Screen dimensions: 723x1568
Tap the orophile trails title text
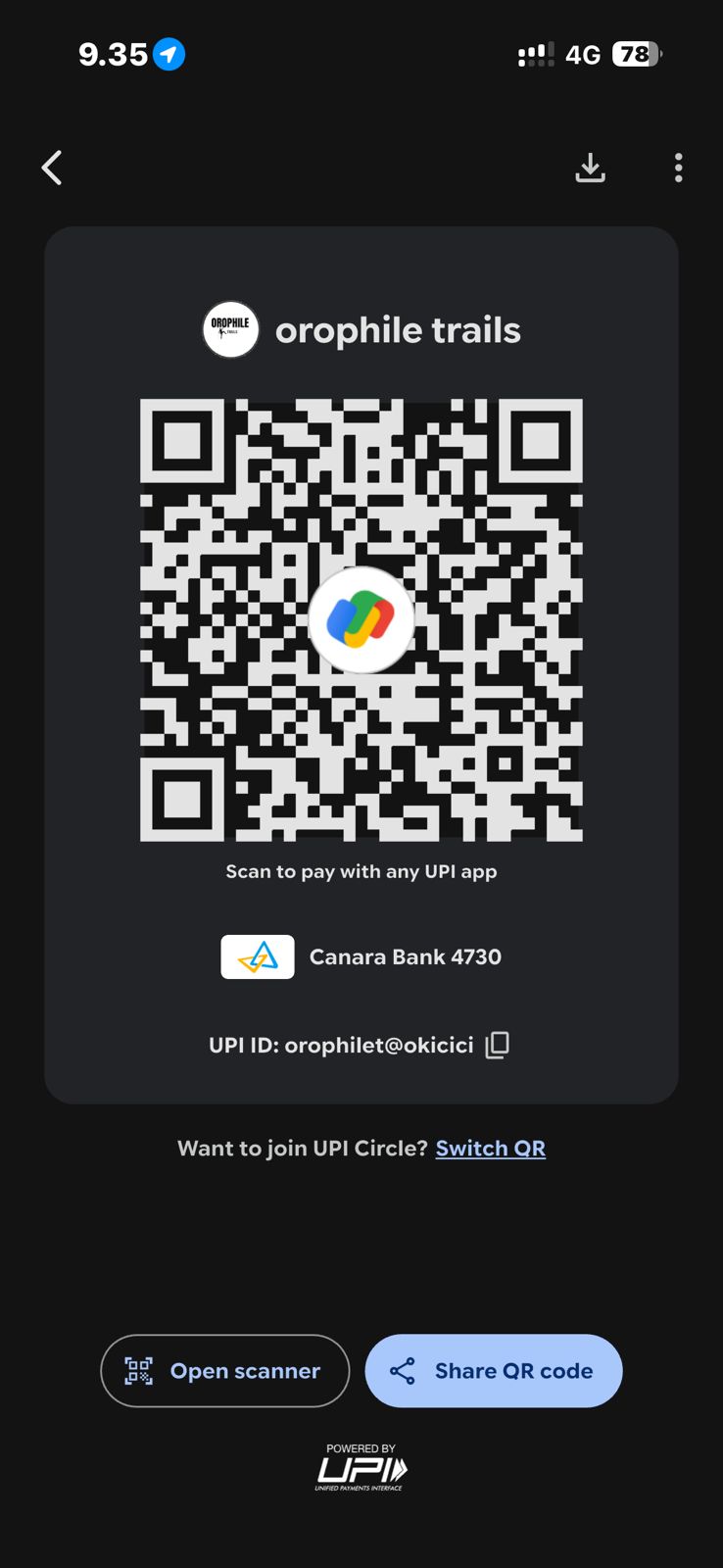pyautogui.click(x=398, y=329)
